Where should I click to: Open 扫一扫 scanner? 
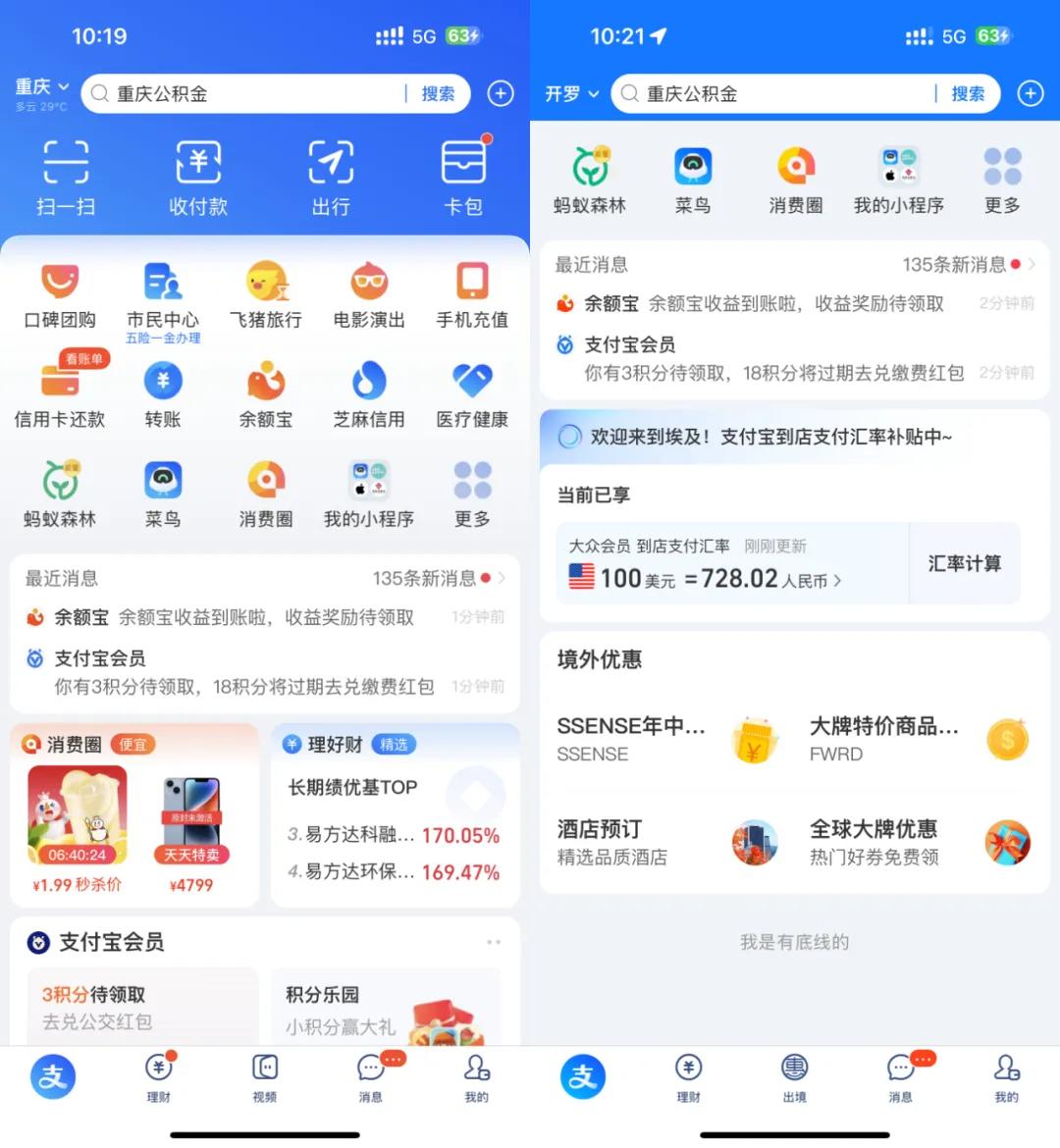click(66, 175)
